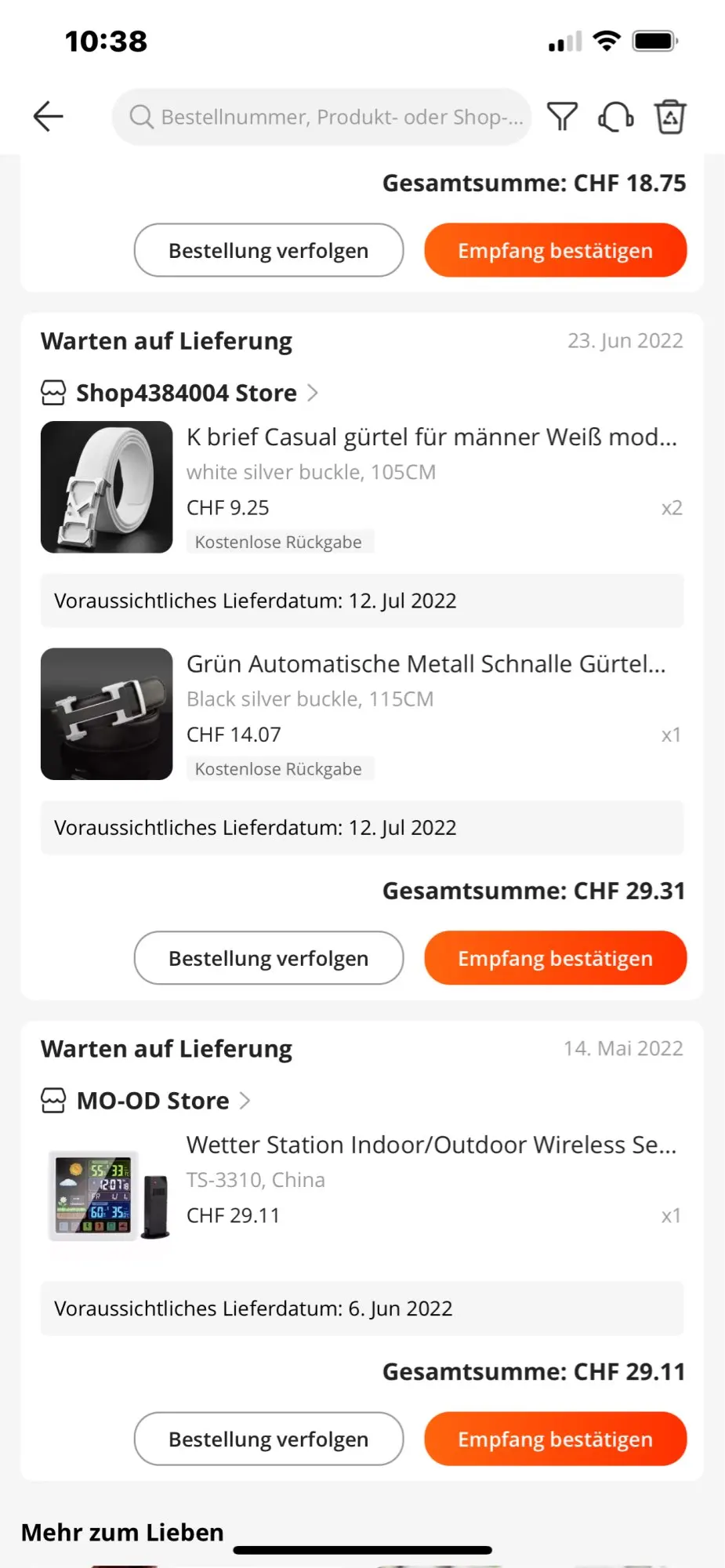
Task: Open the deleted orders trash bin
Action: click(670, 117)
